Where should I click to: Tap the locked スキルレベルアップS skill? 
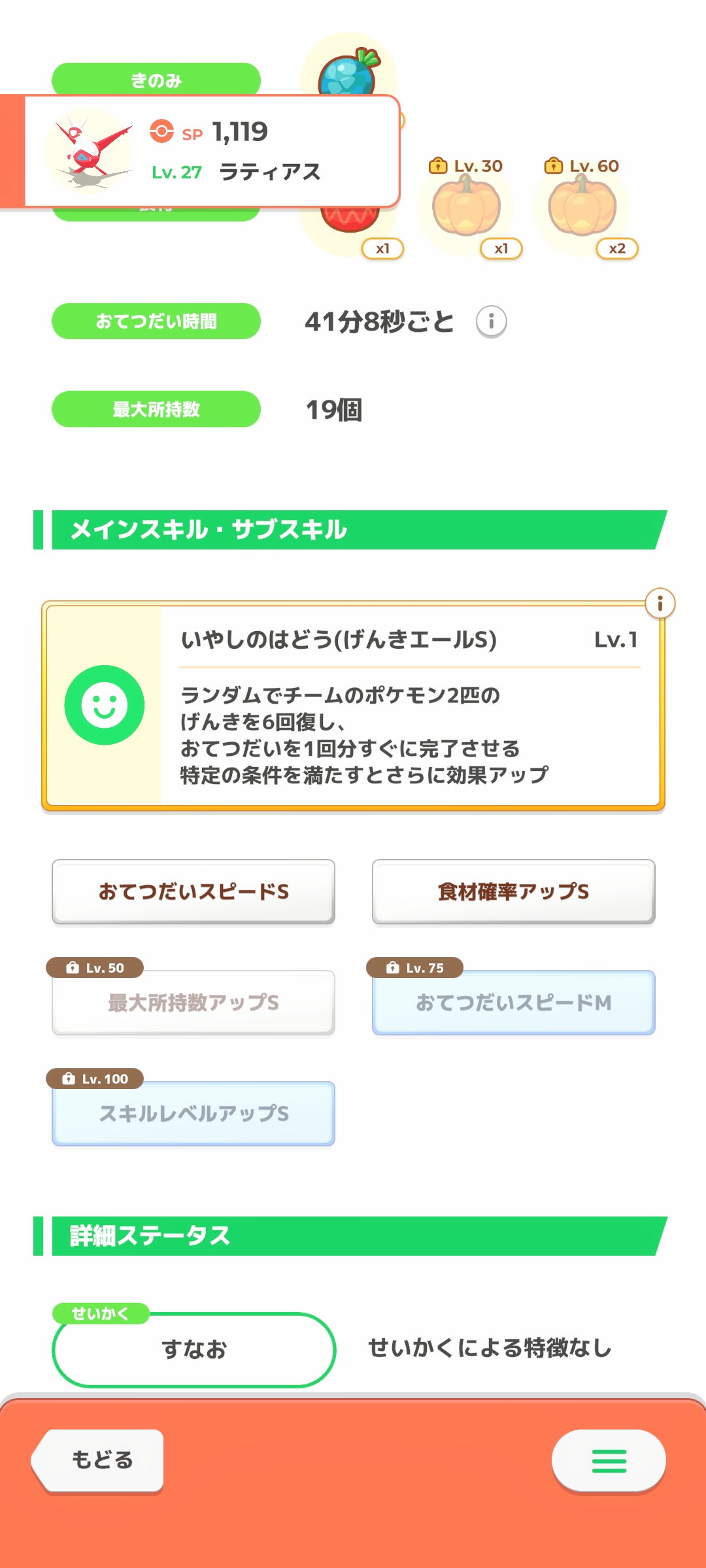pos(193,1113)
